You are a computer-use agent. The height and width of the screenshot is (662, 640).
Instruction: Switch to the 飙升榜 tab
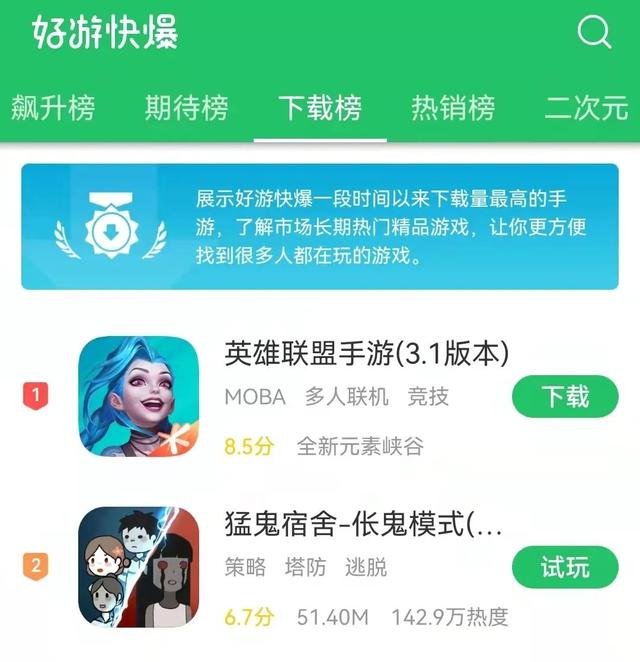tap(53, 108)
